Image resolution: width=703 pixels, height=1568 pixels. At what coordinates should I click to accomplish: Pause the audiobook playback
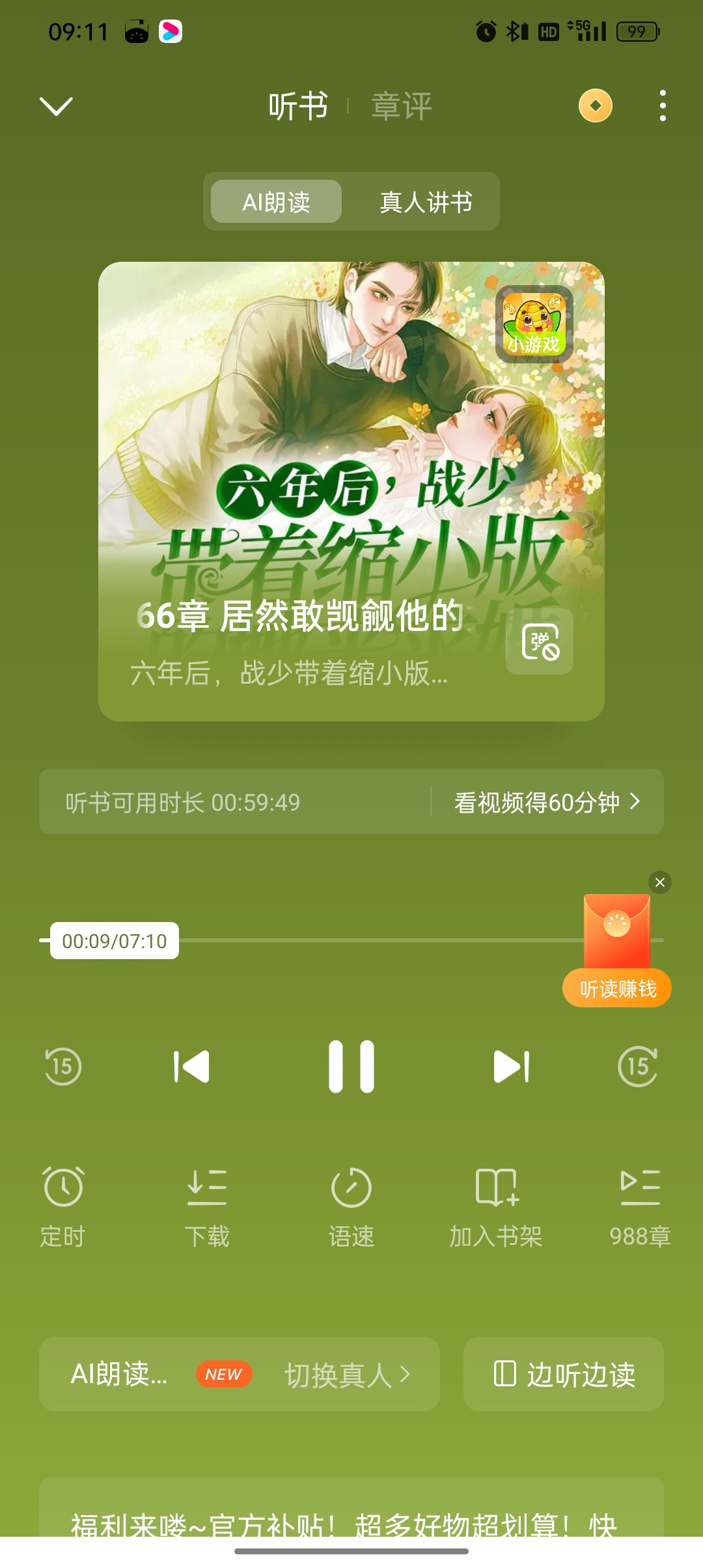click(351, 1067)
